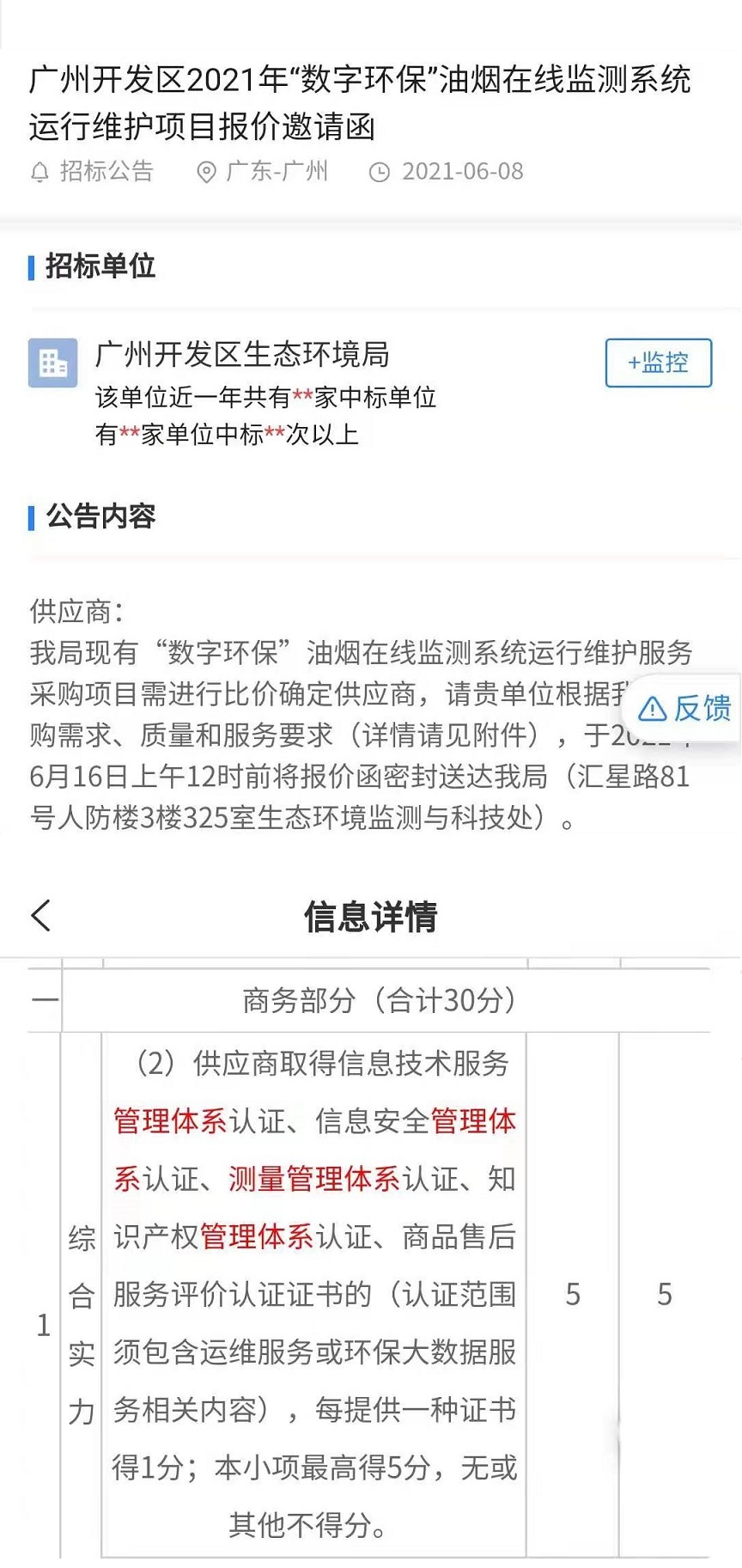Tap the +监控 button

(x=658, y=363)
